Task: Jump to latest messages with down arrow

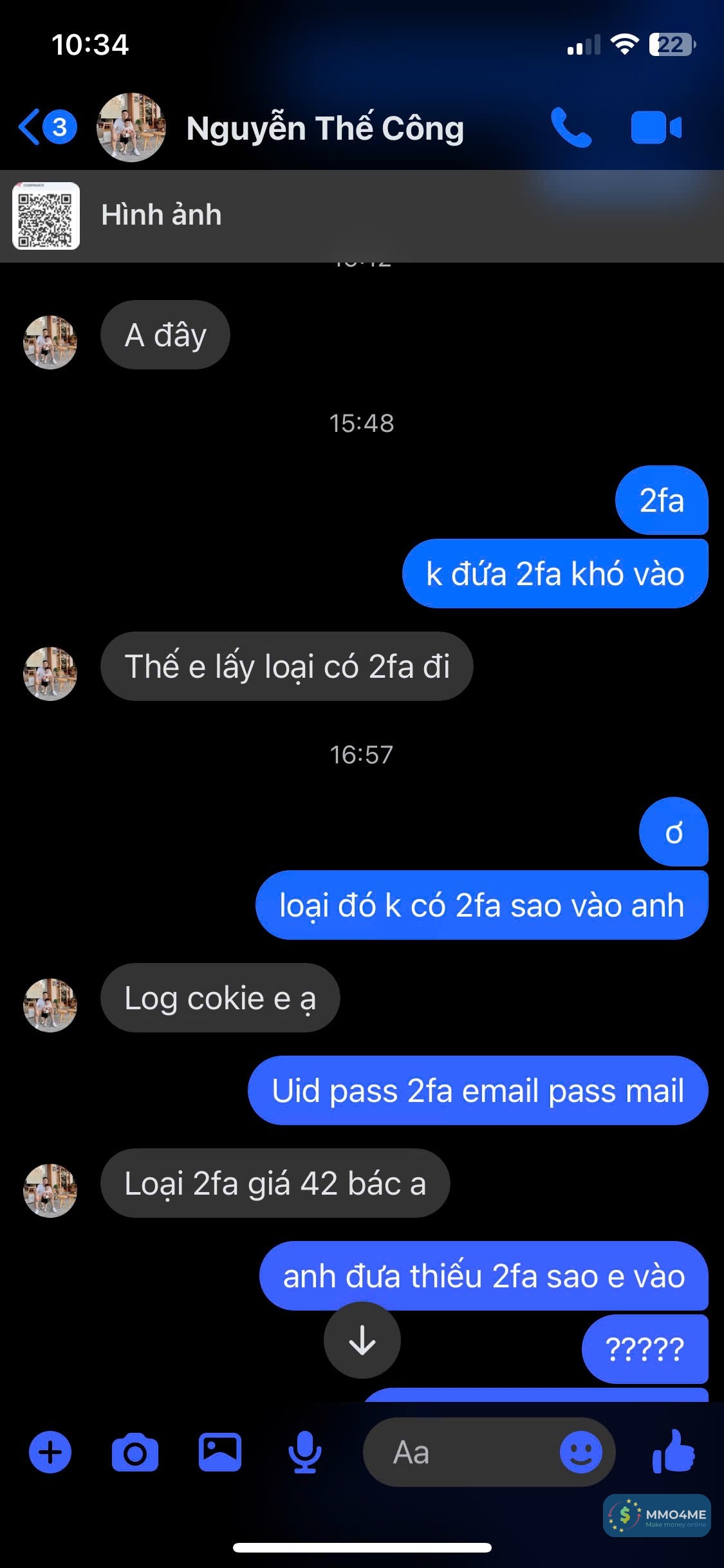Action: [x=362, y=1341]
